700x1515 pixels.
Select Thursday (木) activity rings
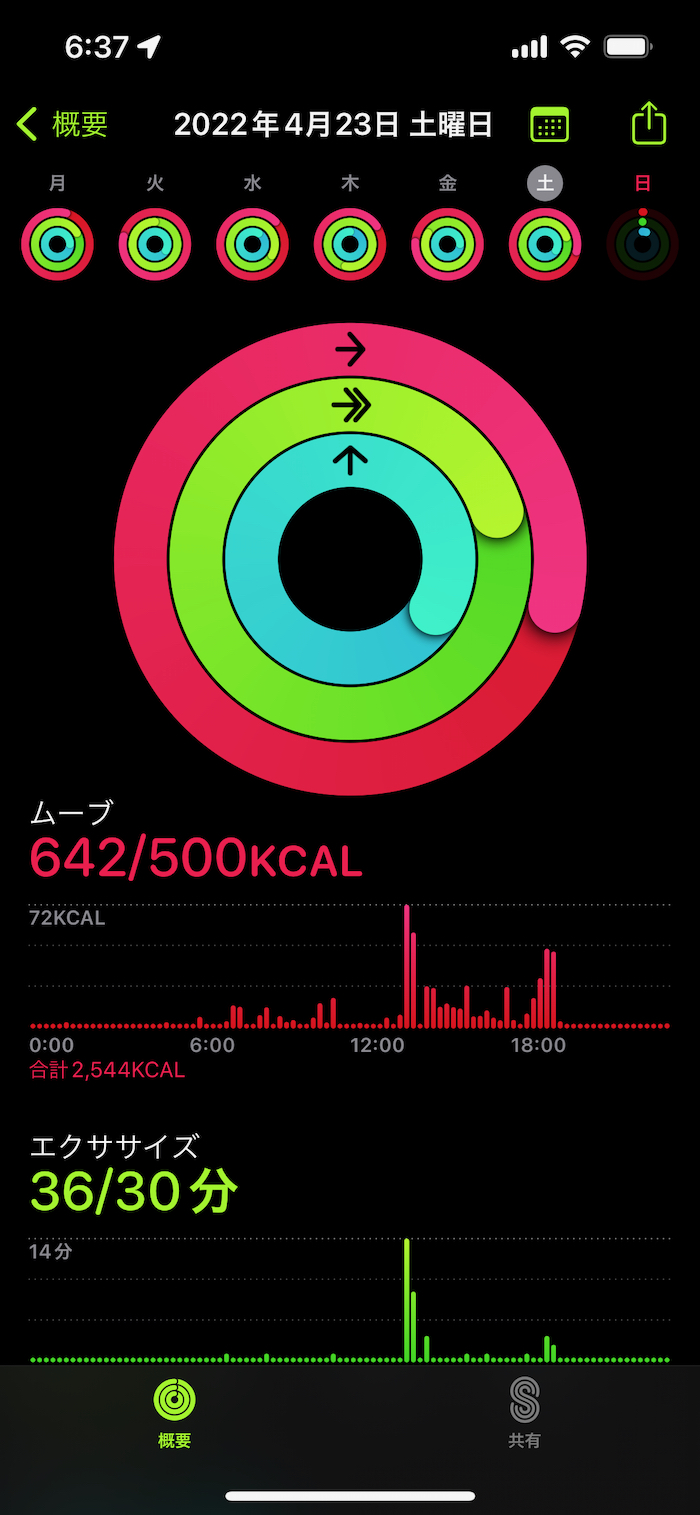350,244
